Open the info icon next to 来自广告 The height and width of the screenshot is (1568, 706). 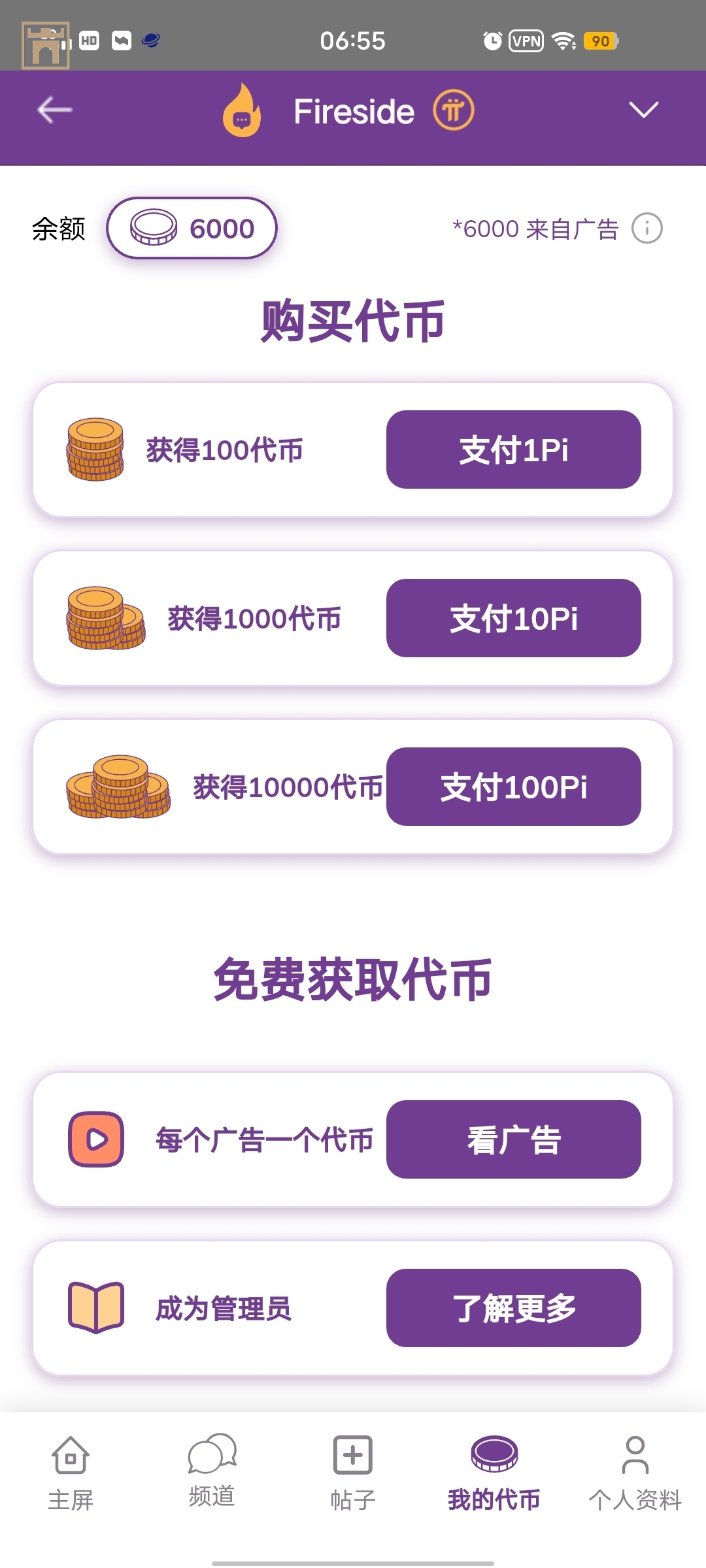647,229
